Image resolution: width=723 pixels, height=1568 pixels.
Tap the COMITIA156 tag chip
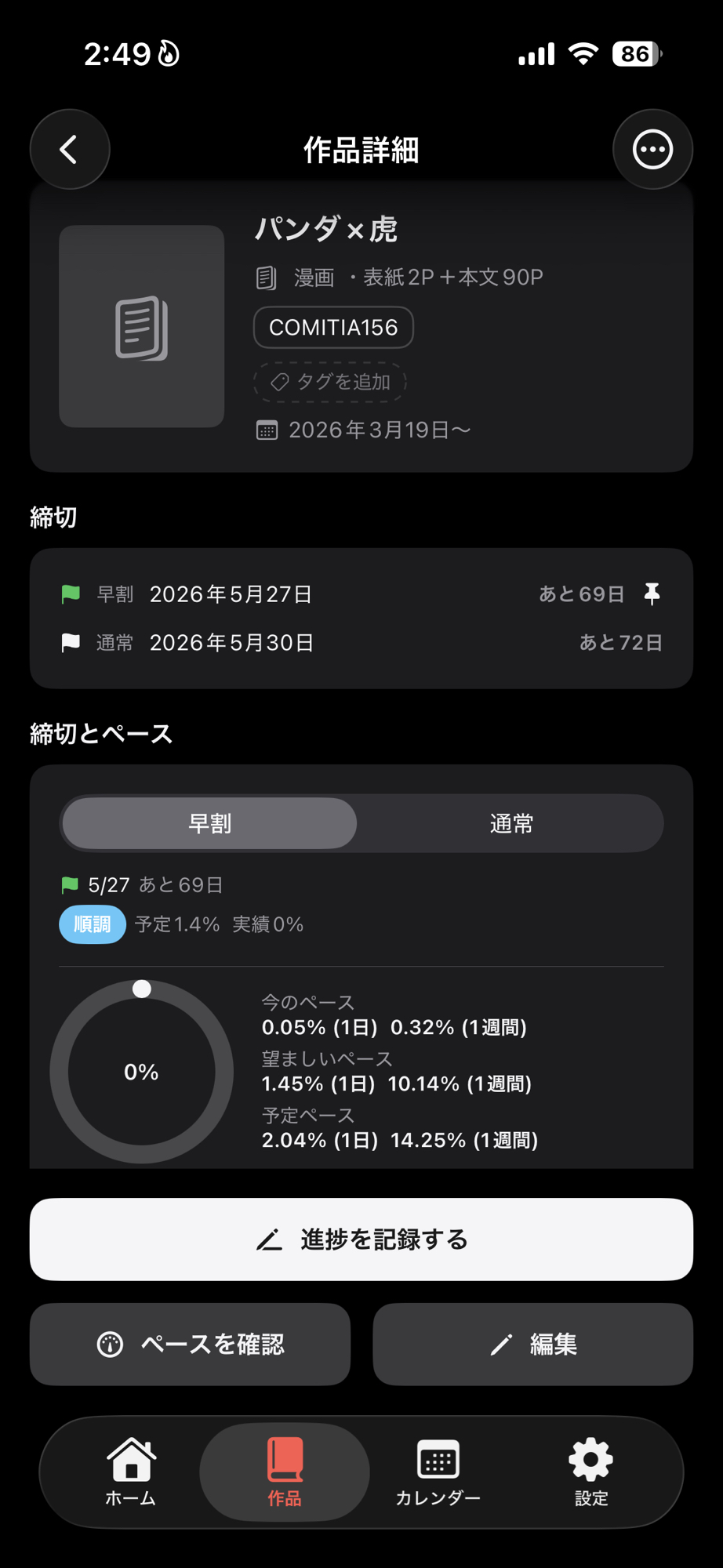coord(333,328)
